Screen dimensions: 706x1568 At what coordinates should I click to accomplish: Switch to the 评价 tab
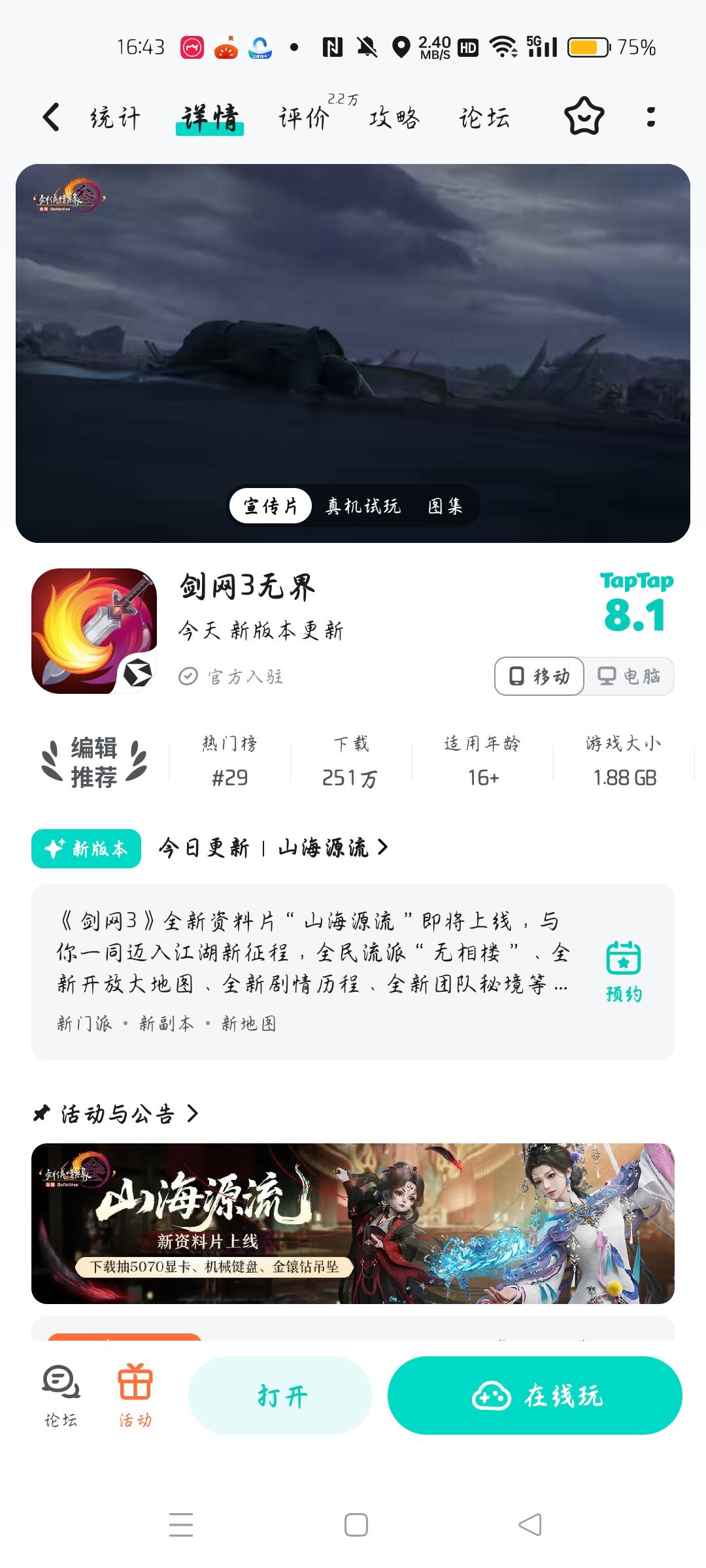[x=303, y=118]
